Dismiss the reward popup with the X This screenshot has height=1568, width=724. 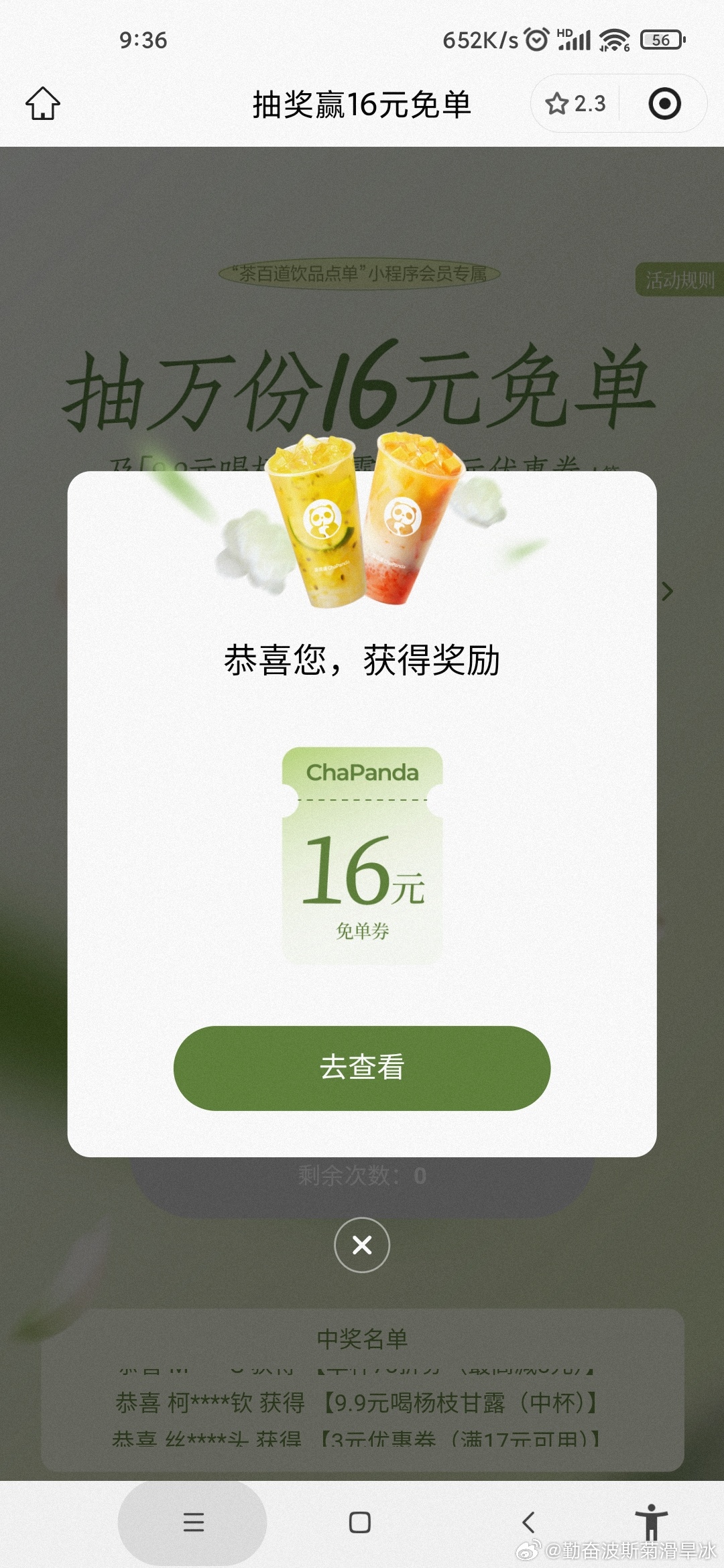[x=362, y=1244]
